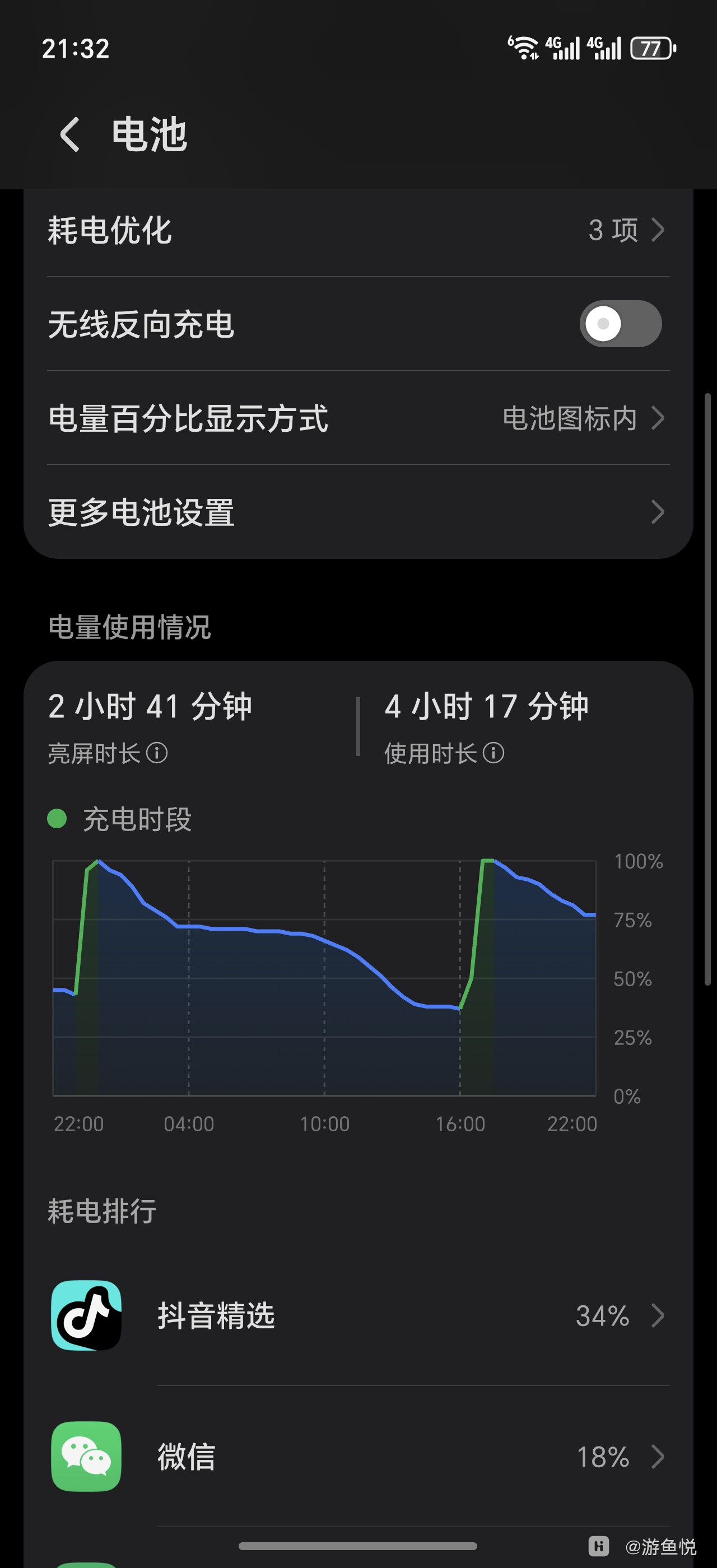The width and height of the screenshot is (717, 1568).
Task: Tap the 4G signal indicator in status bar
Action: pyautogui.click(x=563, y=50)
